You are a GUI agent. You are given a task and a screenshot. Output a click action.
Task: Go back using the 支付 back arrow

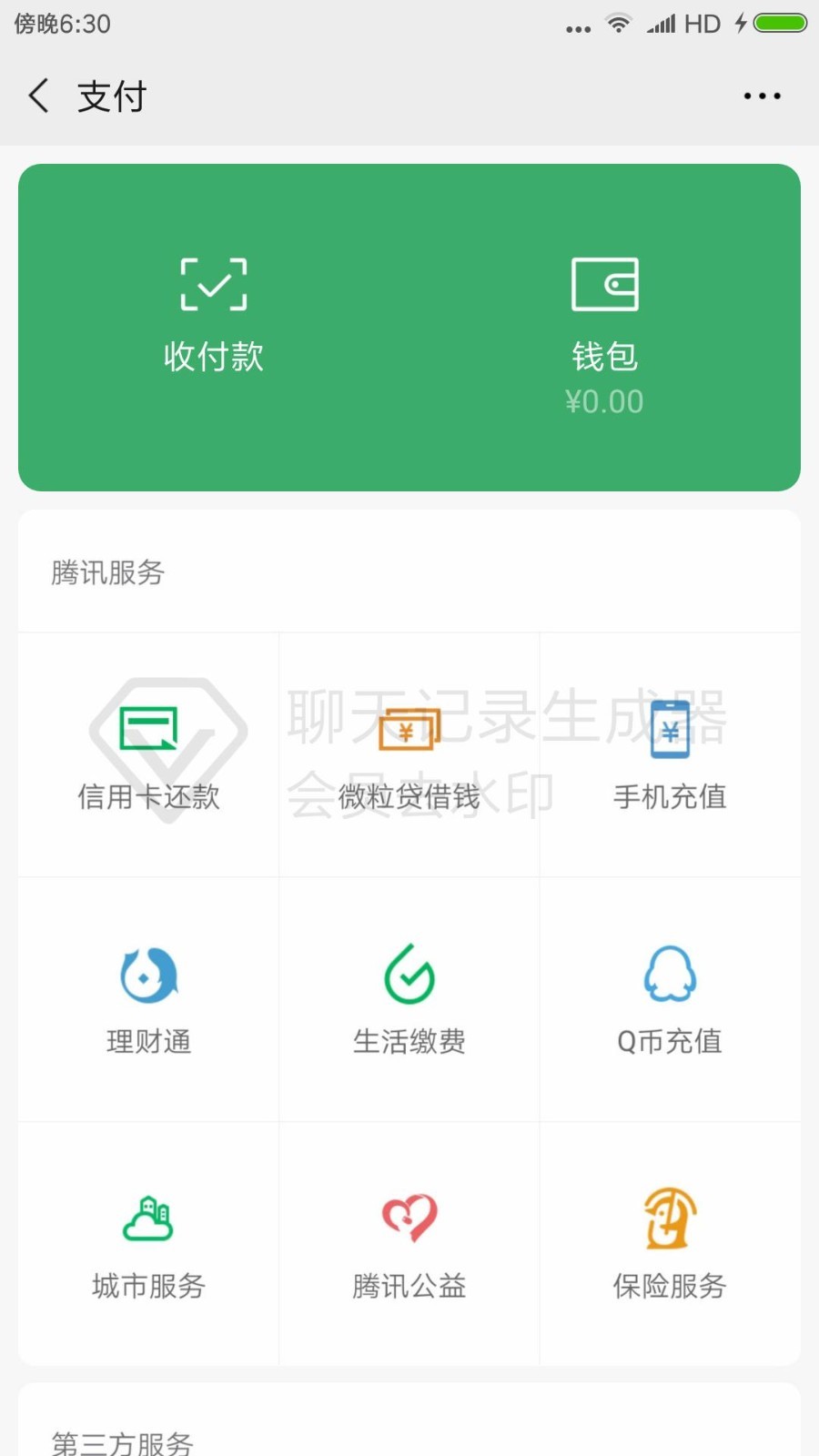(37, 95)
